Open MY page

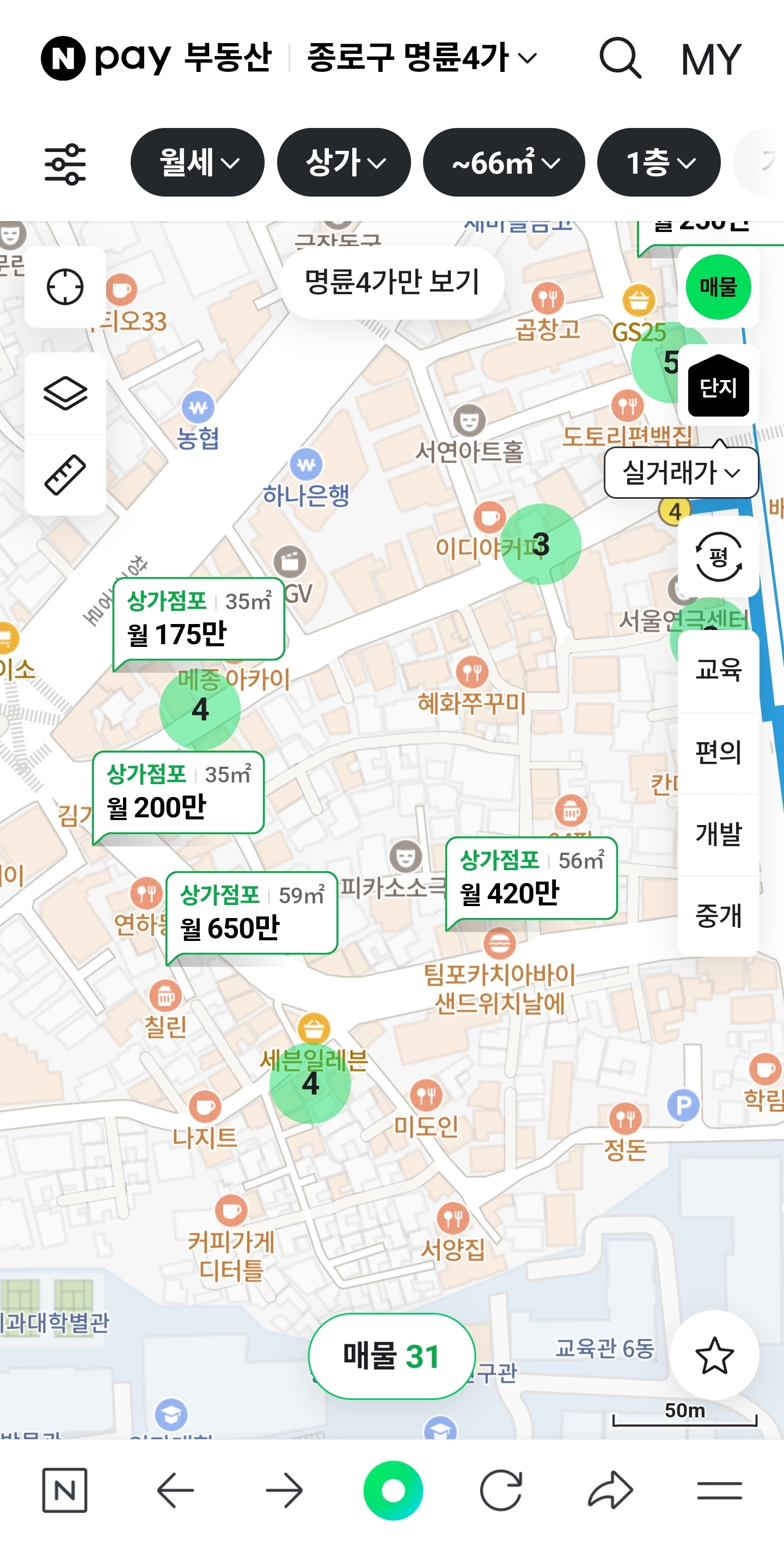click(710, 59)
